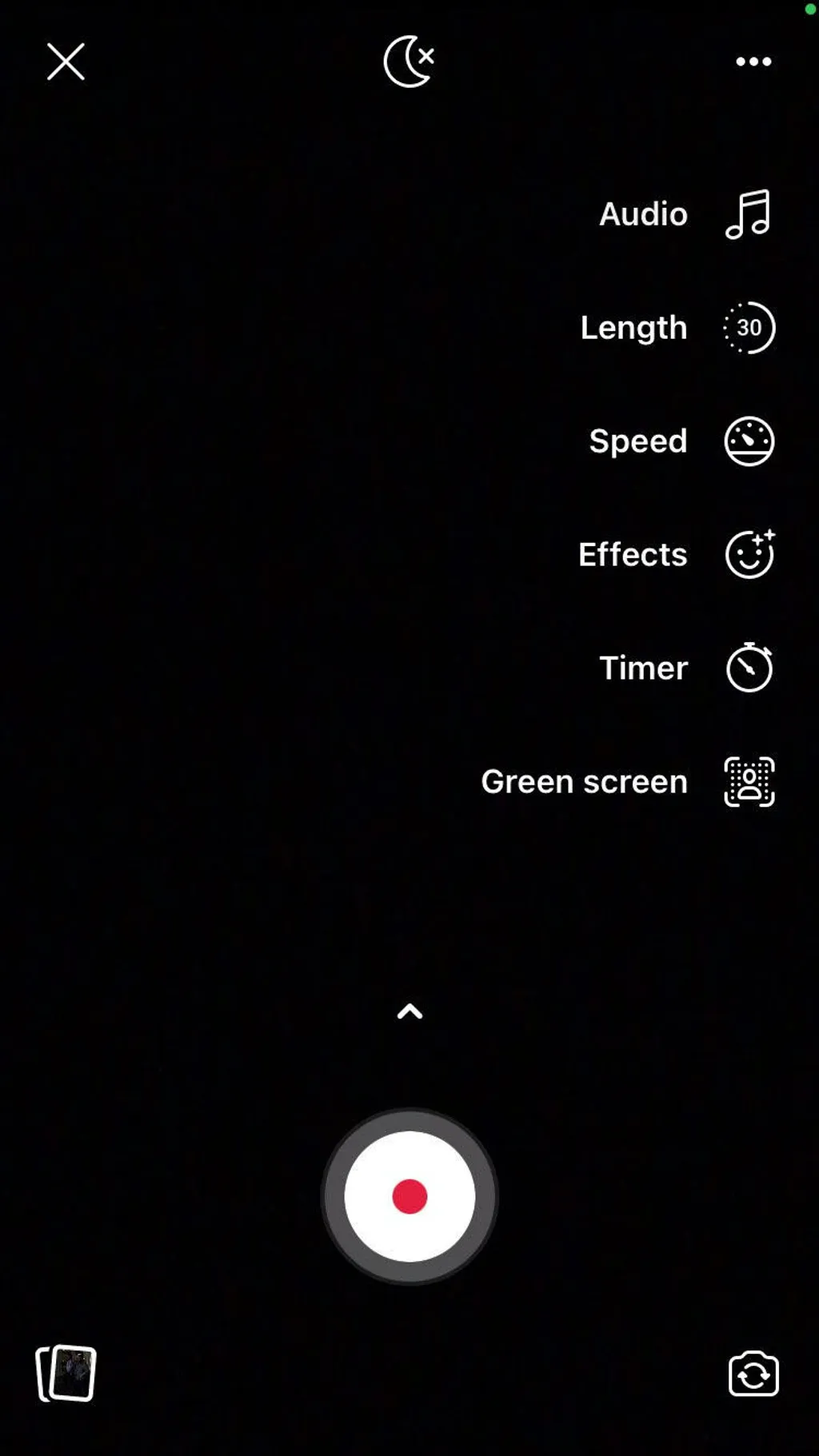Adjust the recording Speed
Screen dimensions: 819x1456
(x=749, y=441)
